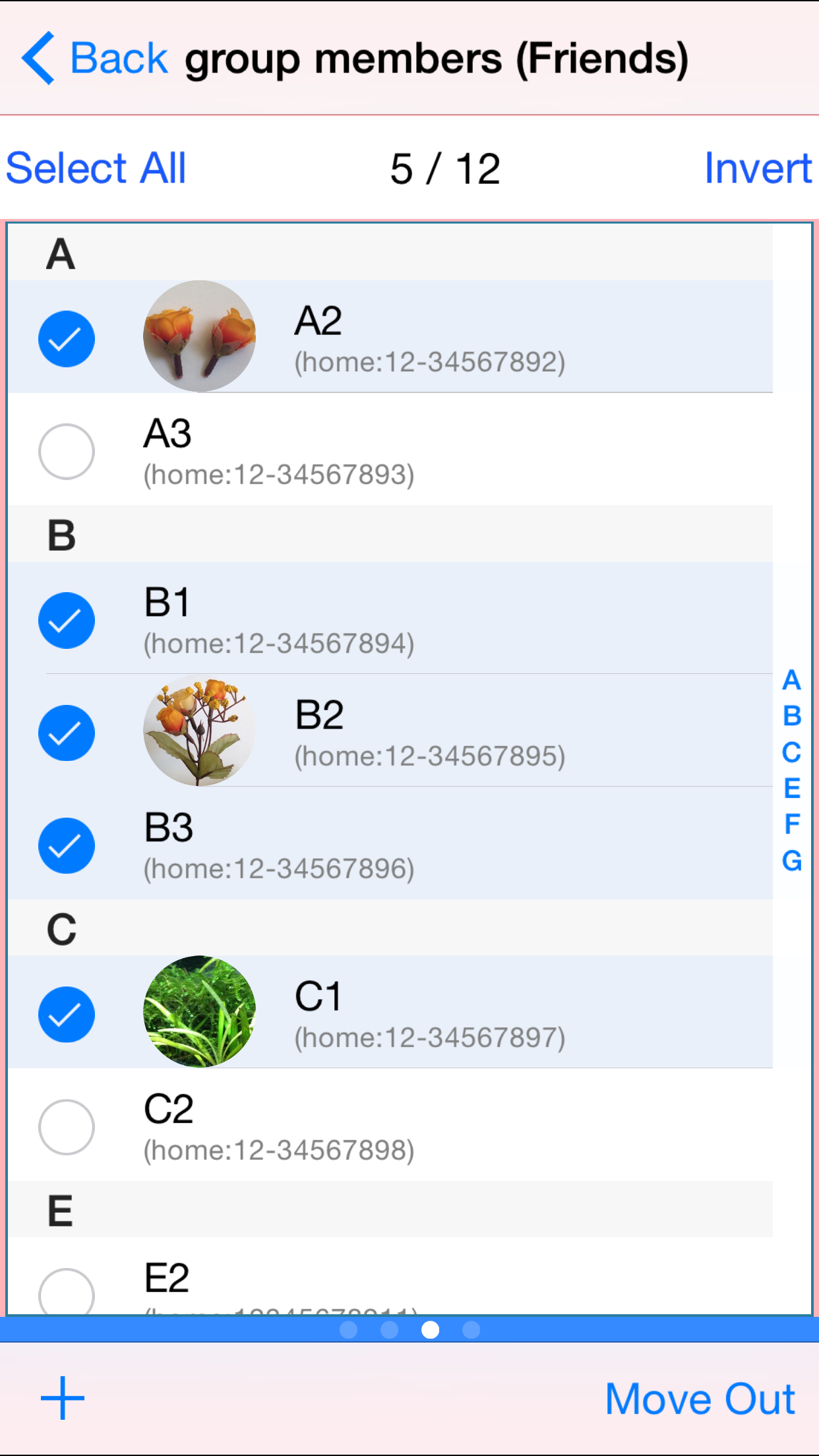The width and height of the screenshot is (819, 1456).
Task: Tap Invert to flip the selection
Action: (x=757, y=169)
